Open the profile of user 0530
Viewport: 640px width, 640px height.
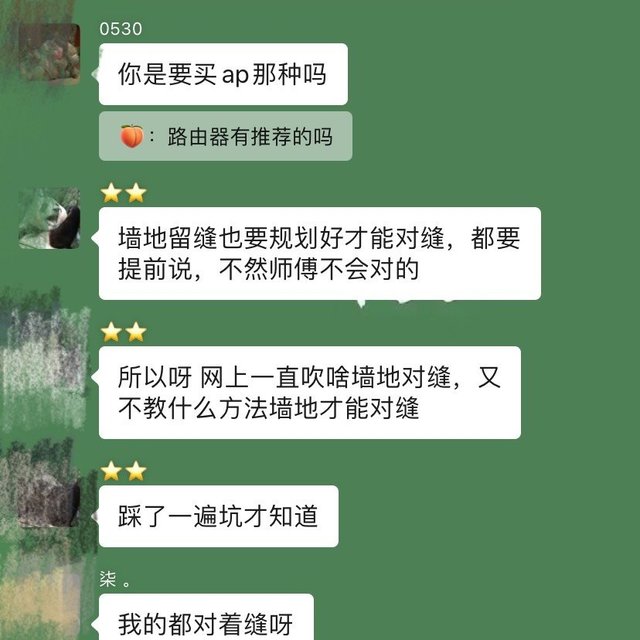pyautogui.click(x=49, y=53)
